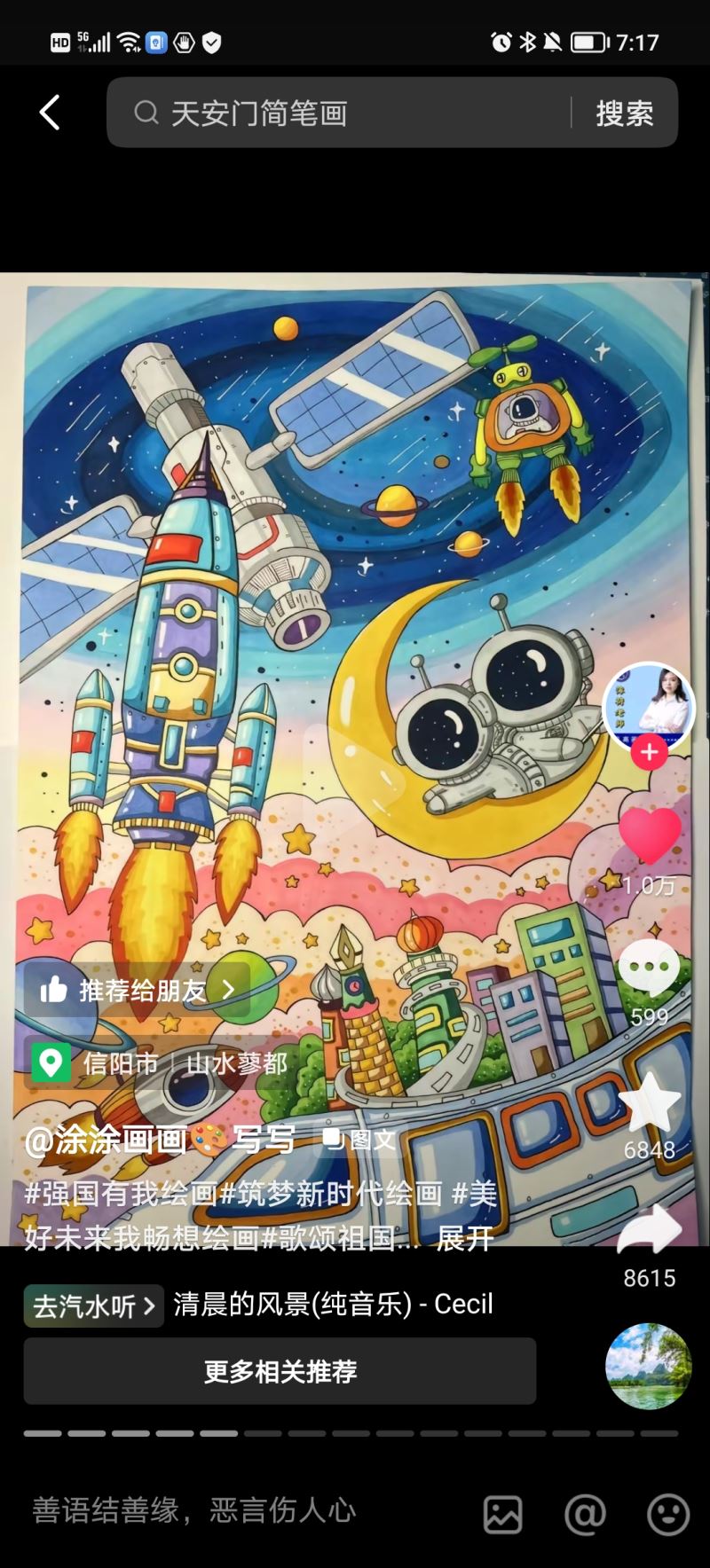The height and width of the screenshot is (1568, 710).
Task: Open the music 清晨的风景 - Cecil
Action: (x=333, y=1305)
